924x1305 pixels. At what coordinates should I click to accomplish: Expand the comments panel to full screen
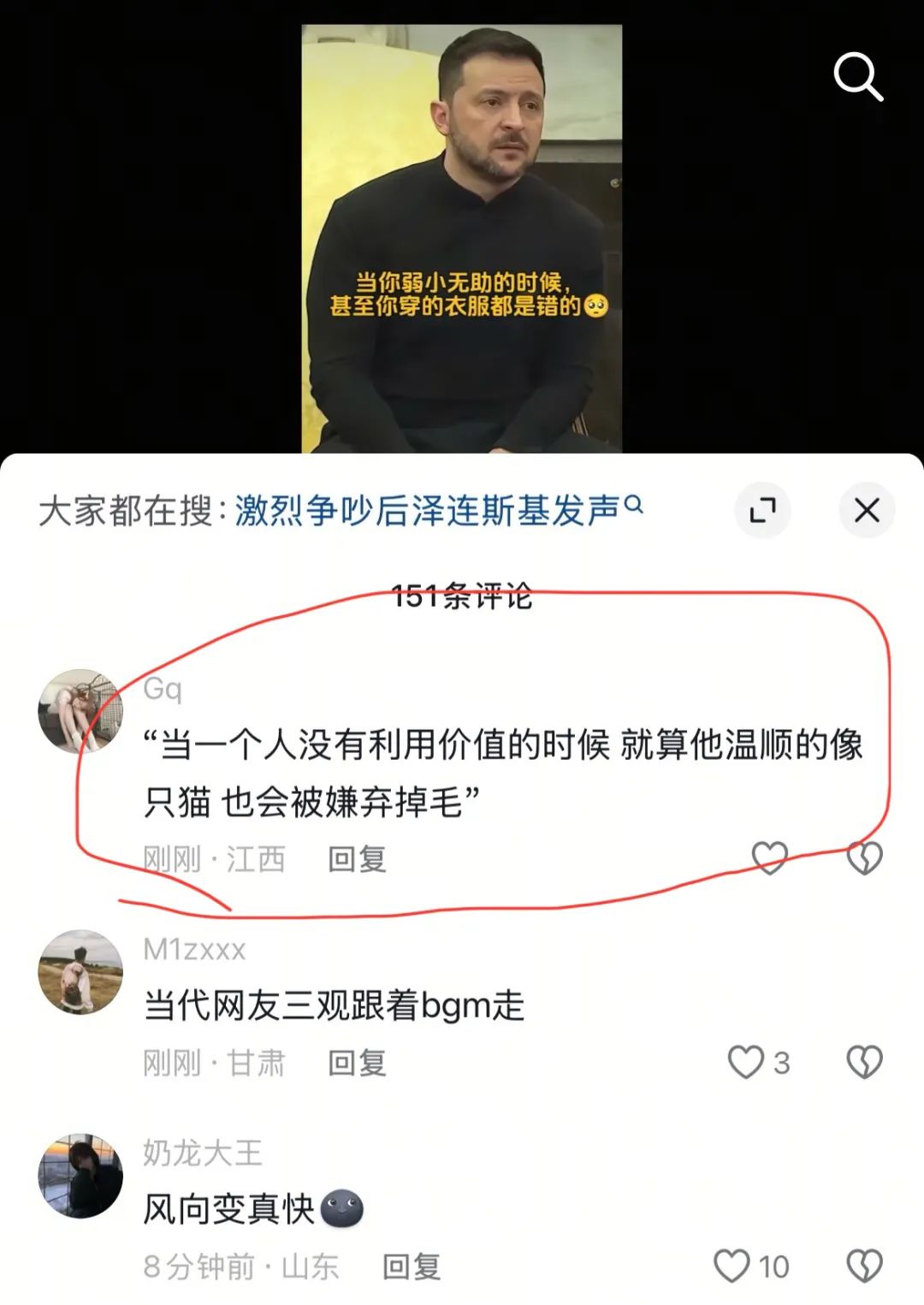tap(762, 510)
